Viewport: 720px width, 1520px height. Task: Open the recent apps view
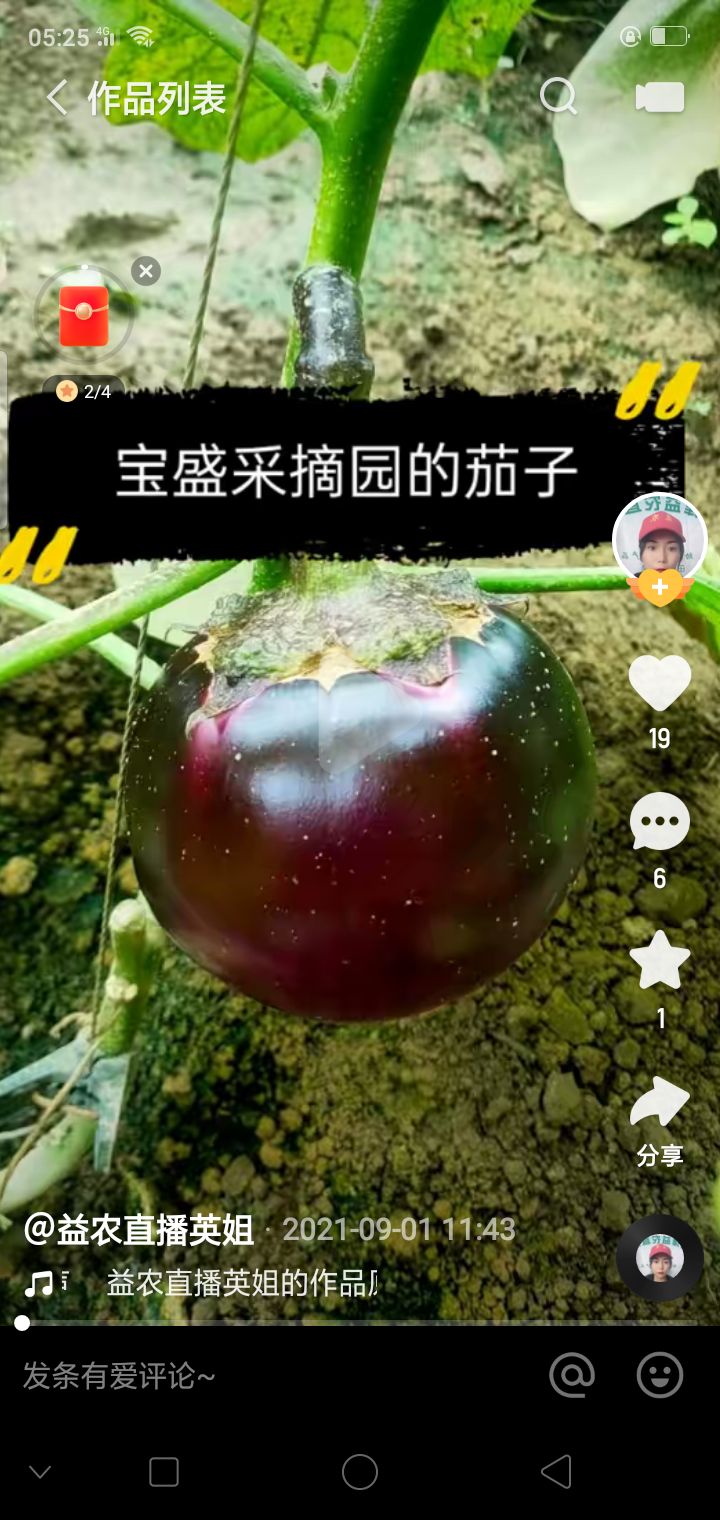pyautogui.click(x=164, y=1472)
